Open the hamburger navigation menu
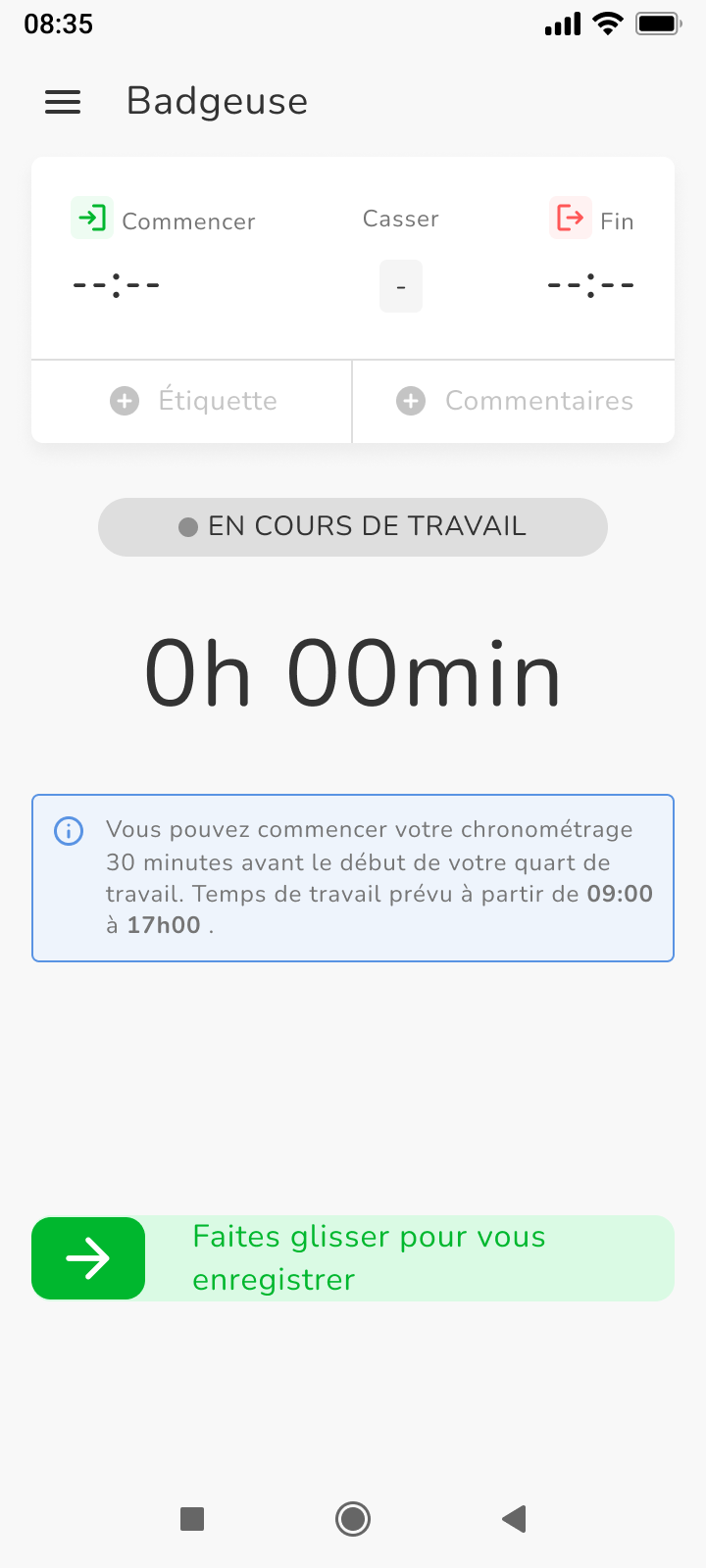The width and height of the screenshot is (706, 1568). coord(63,102)
